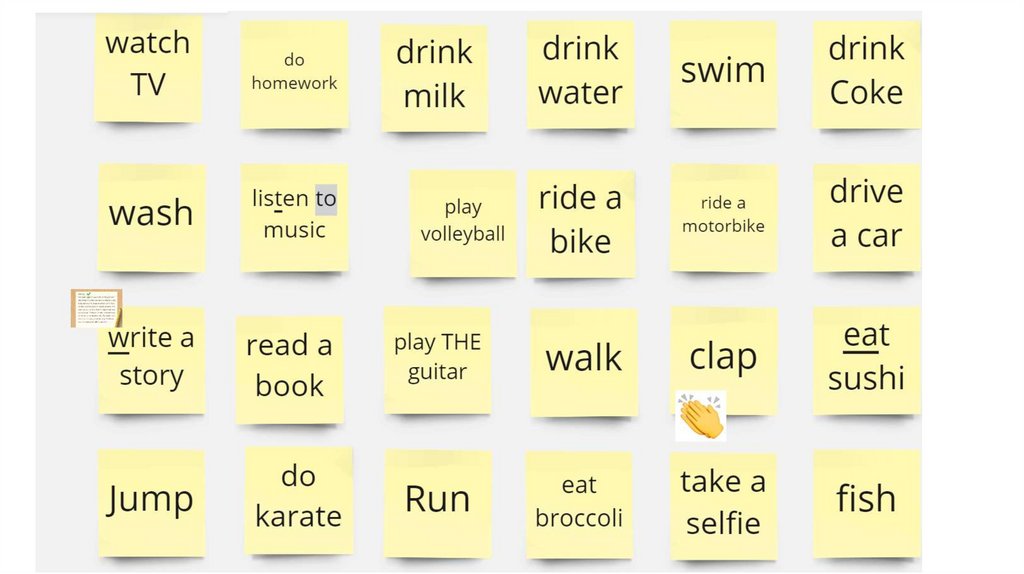1024x574 pixels.
Task: Tap the 'Jump' sticky note
Action: (151, 502)
